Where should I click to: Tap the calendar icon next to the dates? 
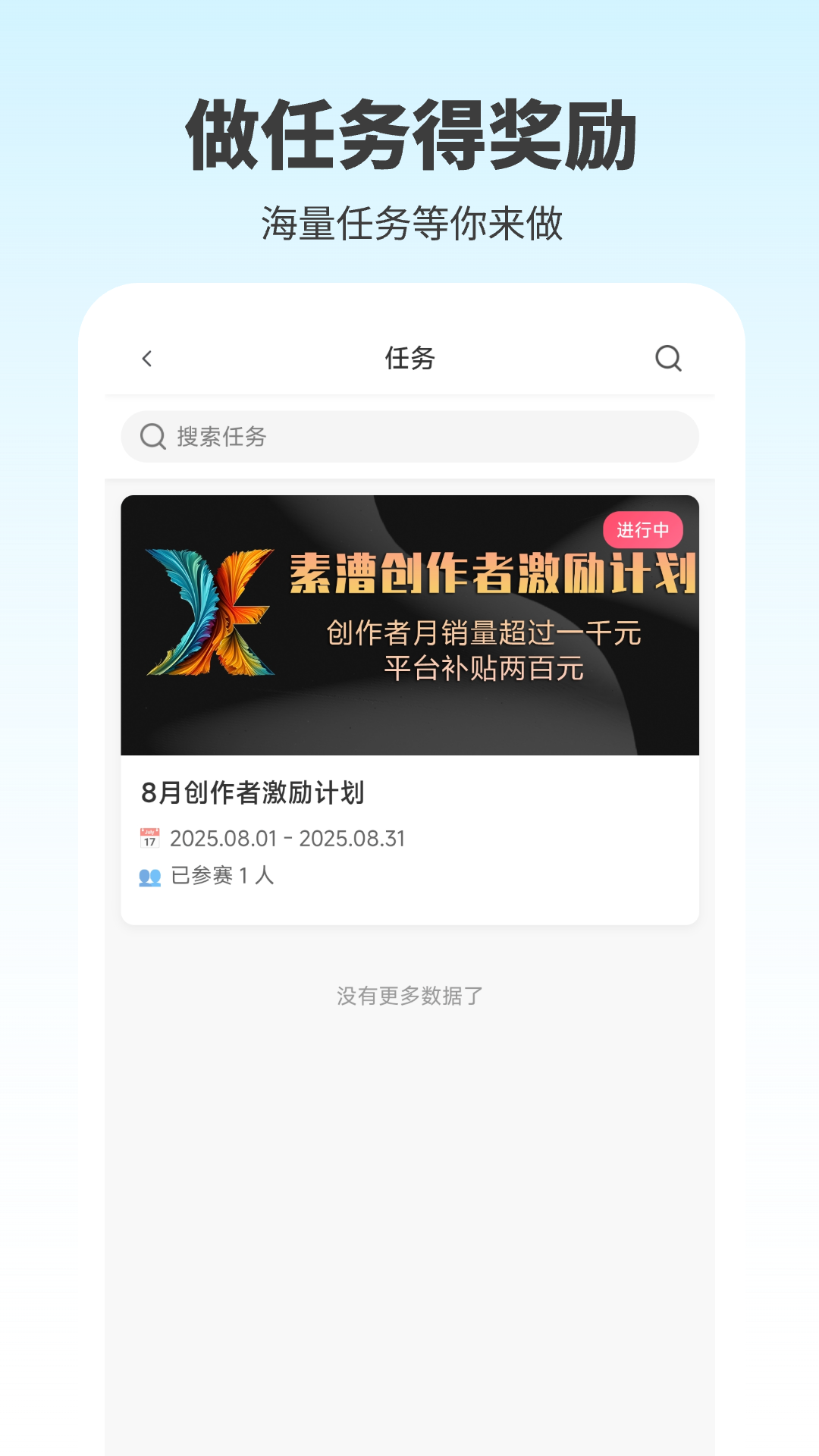pos(149,838)
